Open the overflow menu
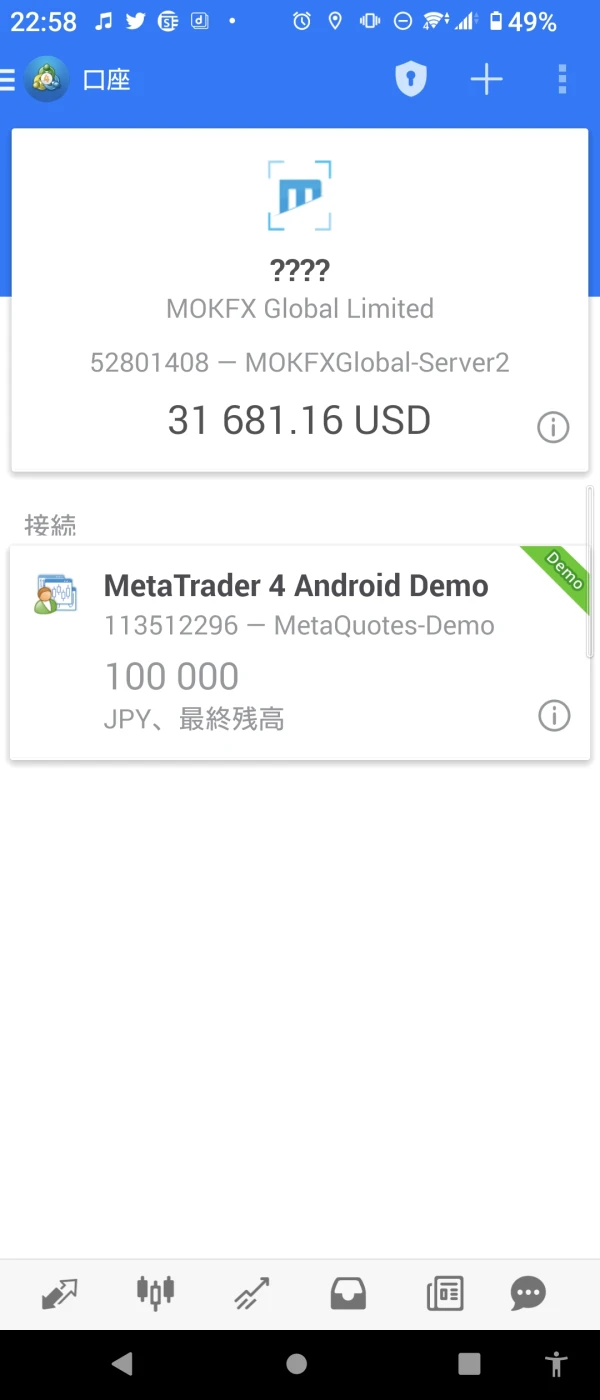 point(562,79)
